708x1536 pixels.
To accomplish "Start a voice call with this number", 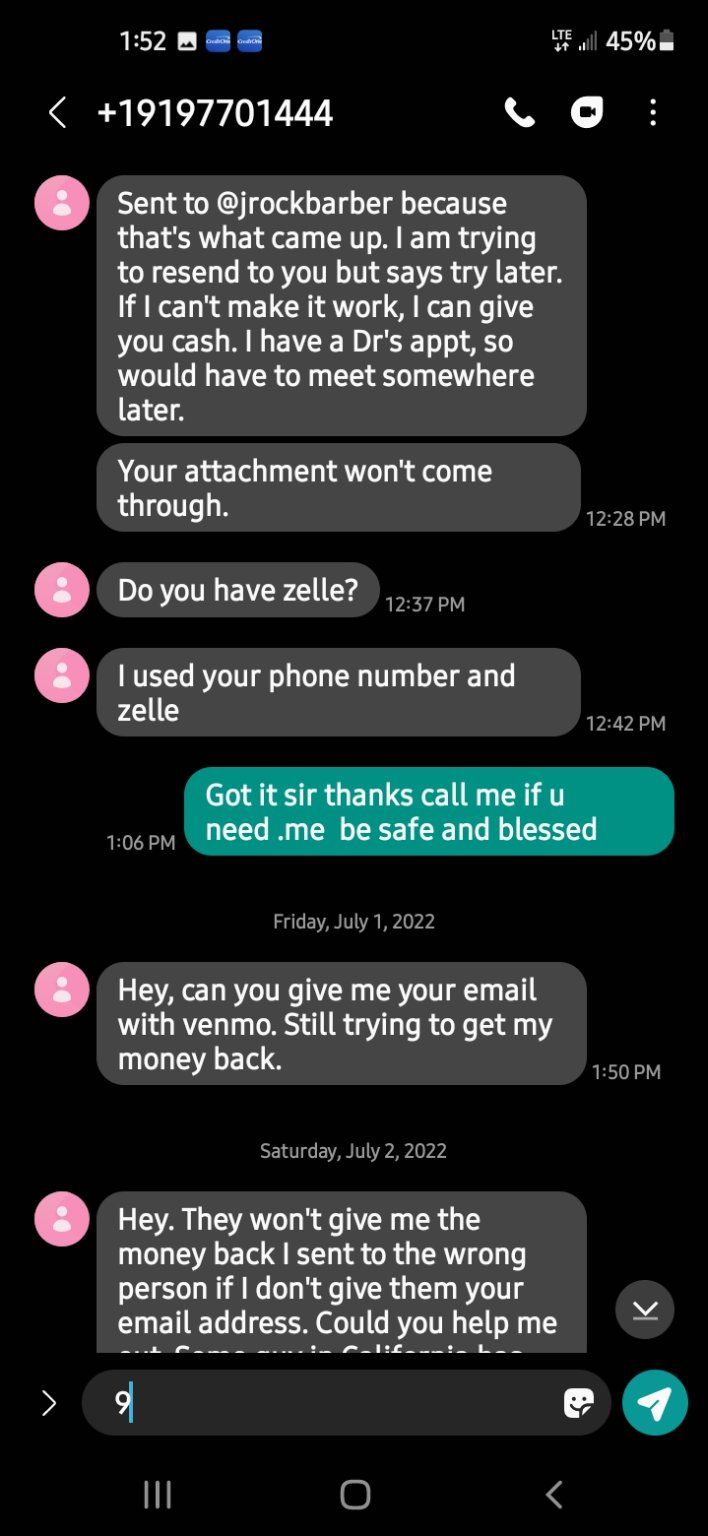I will [x=519, y=113].
